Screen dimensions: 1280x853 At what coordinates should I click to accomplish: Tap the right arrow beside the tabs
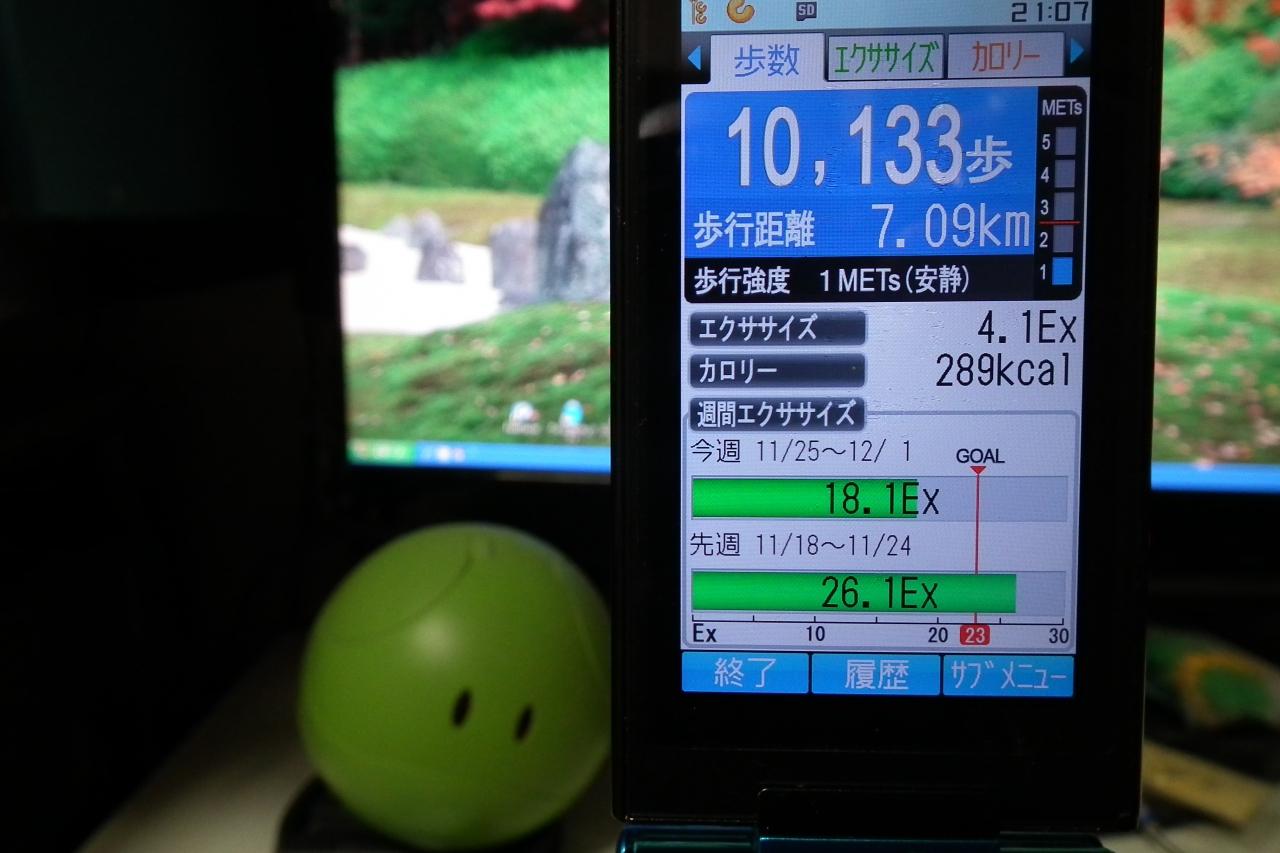tap(1077, 52)
